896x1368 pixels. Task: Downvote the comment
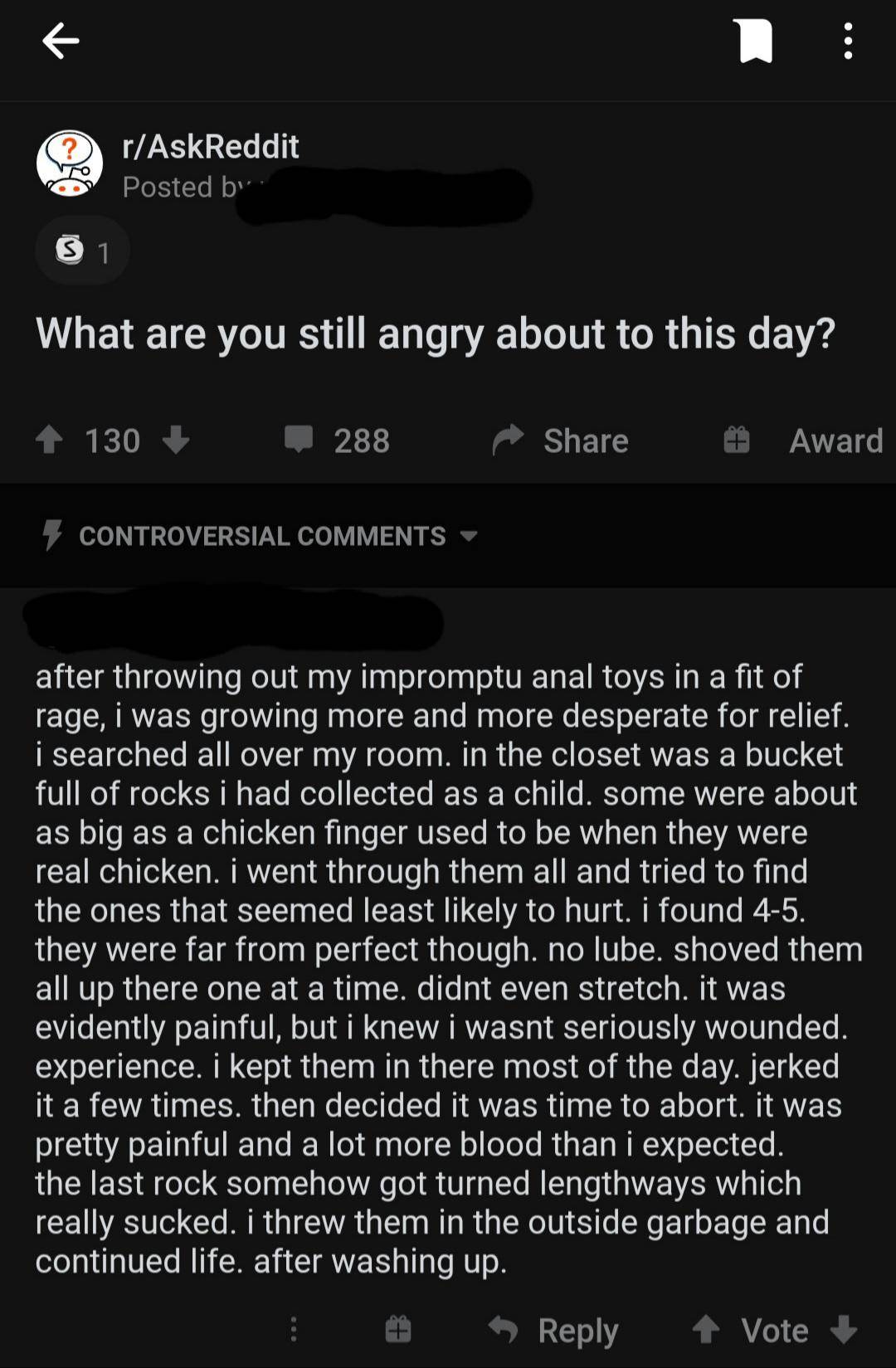pos(844,1329)
